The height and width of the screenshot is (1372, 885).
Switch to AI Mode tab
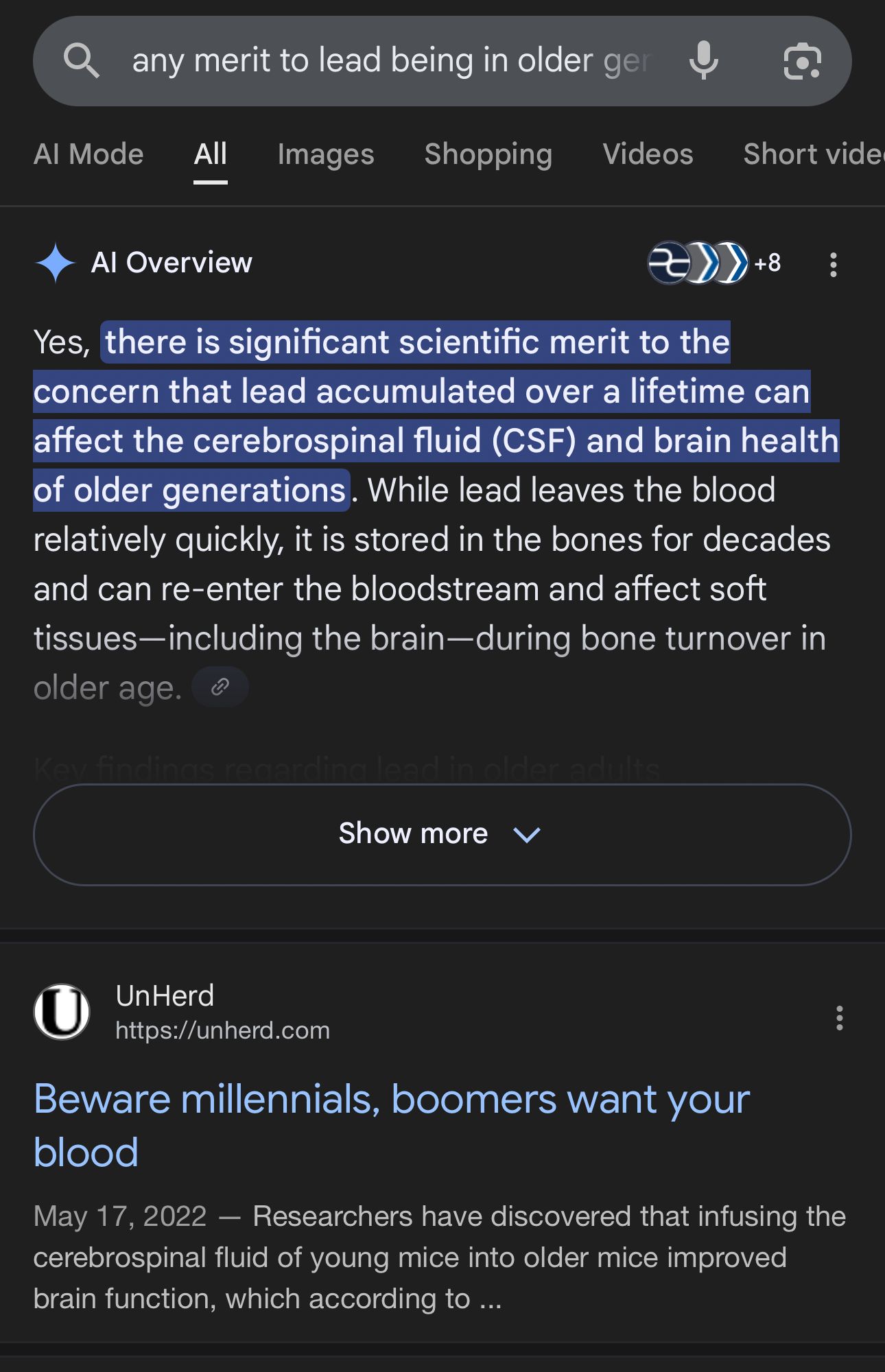[x=88, y=154]
